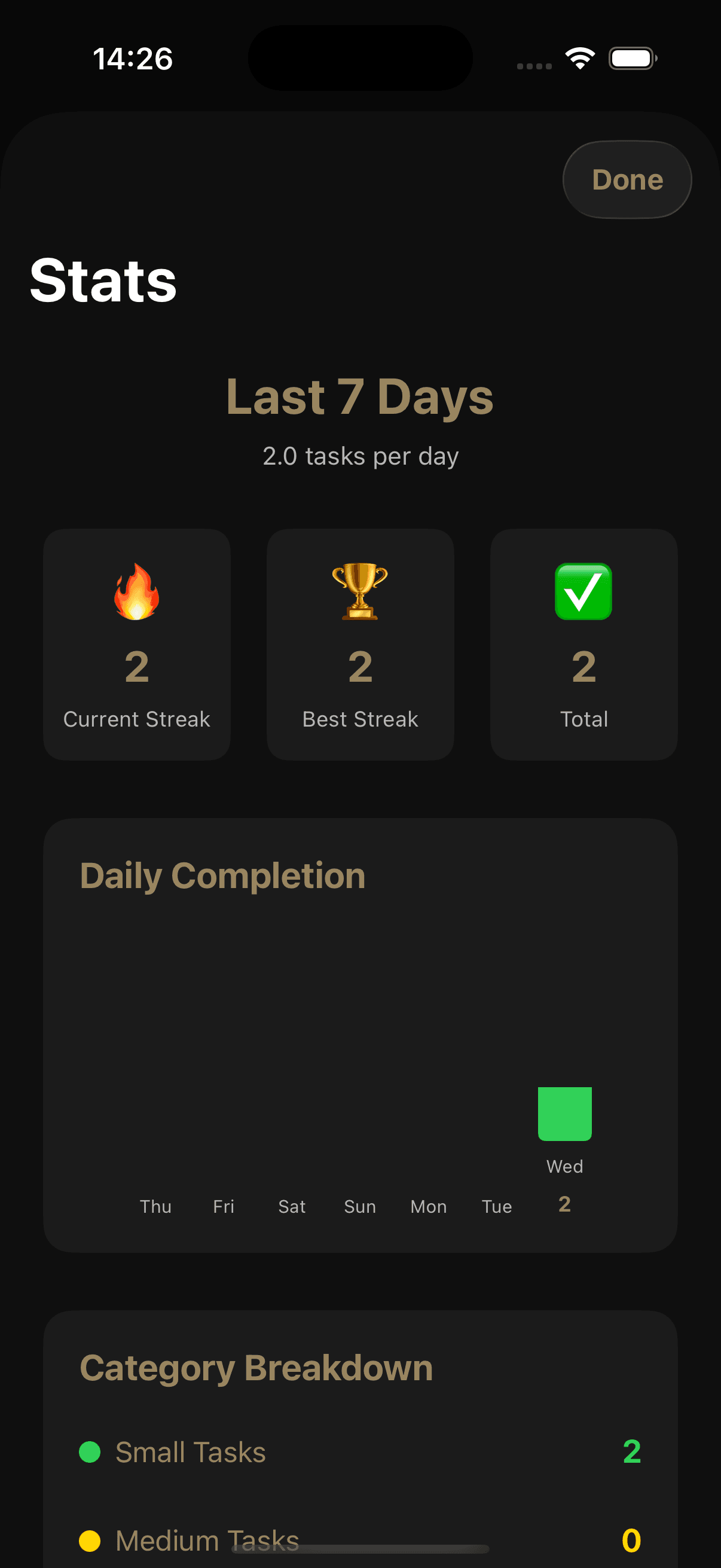Tap the Mon label under Daily Completion
Viewport: 721px width, 1568px height.
click(x=428, y=1206)
